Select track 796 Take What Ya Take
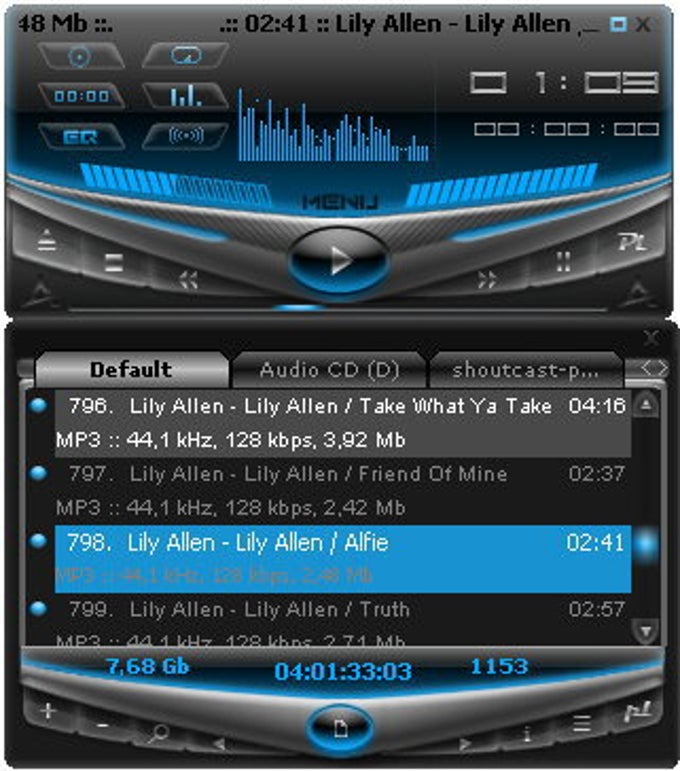Image resolution: width=680 pixels, height=771 pixels. click(x=340, y=406)
